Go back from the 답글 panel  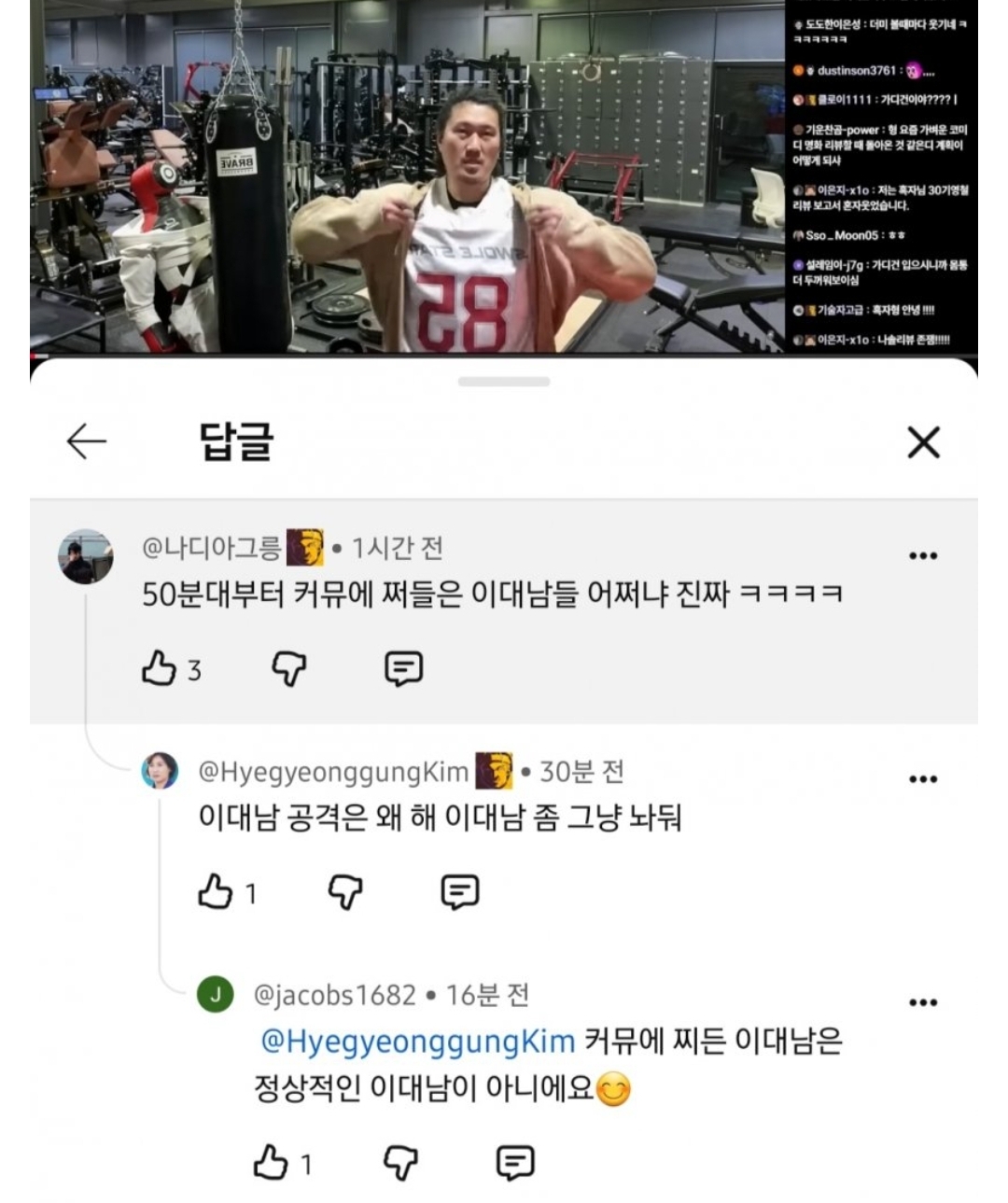point(87,441)
